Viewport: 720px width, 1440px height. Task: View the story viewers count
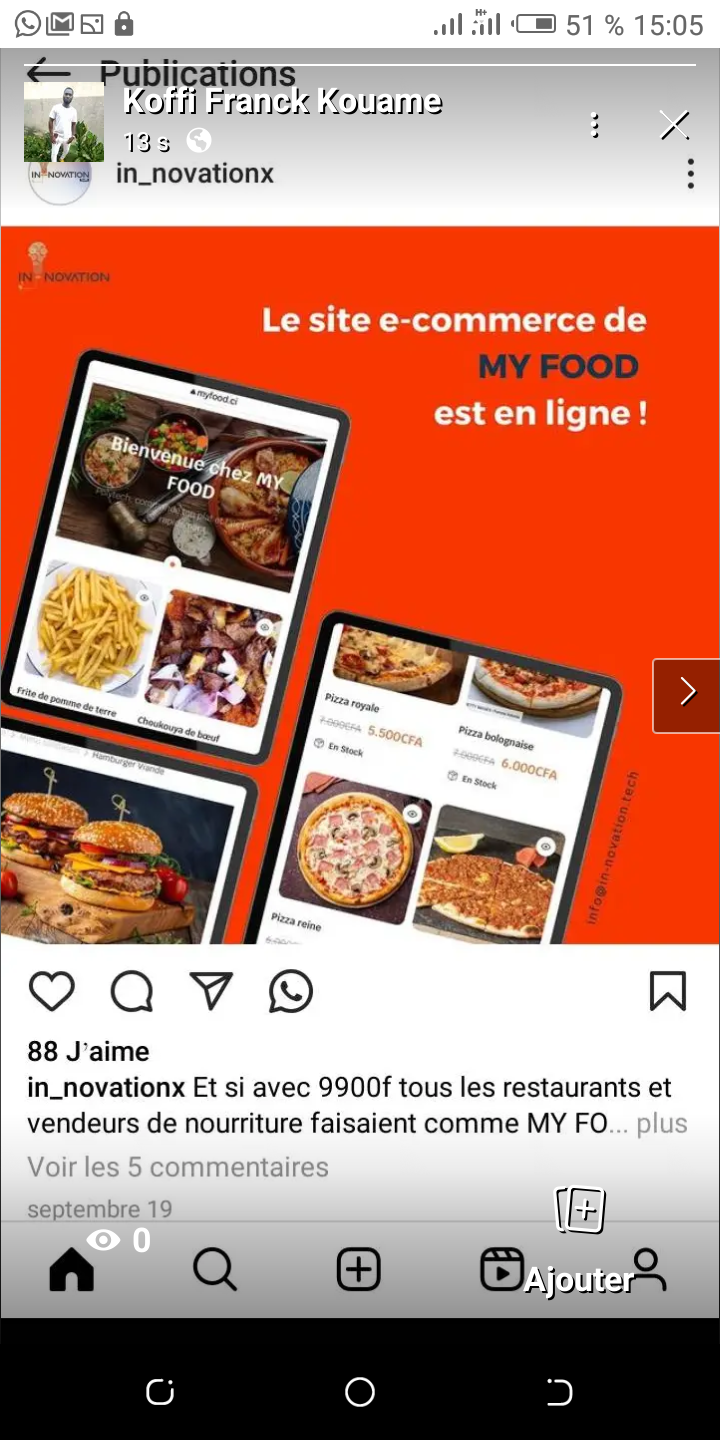tap(118, 1241)
